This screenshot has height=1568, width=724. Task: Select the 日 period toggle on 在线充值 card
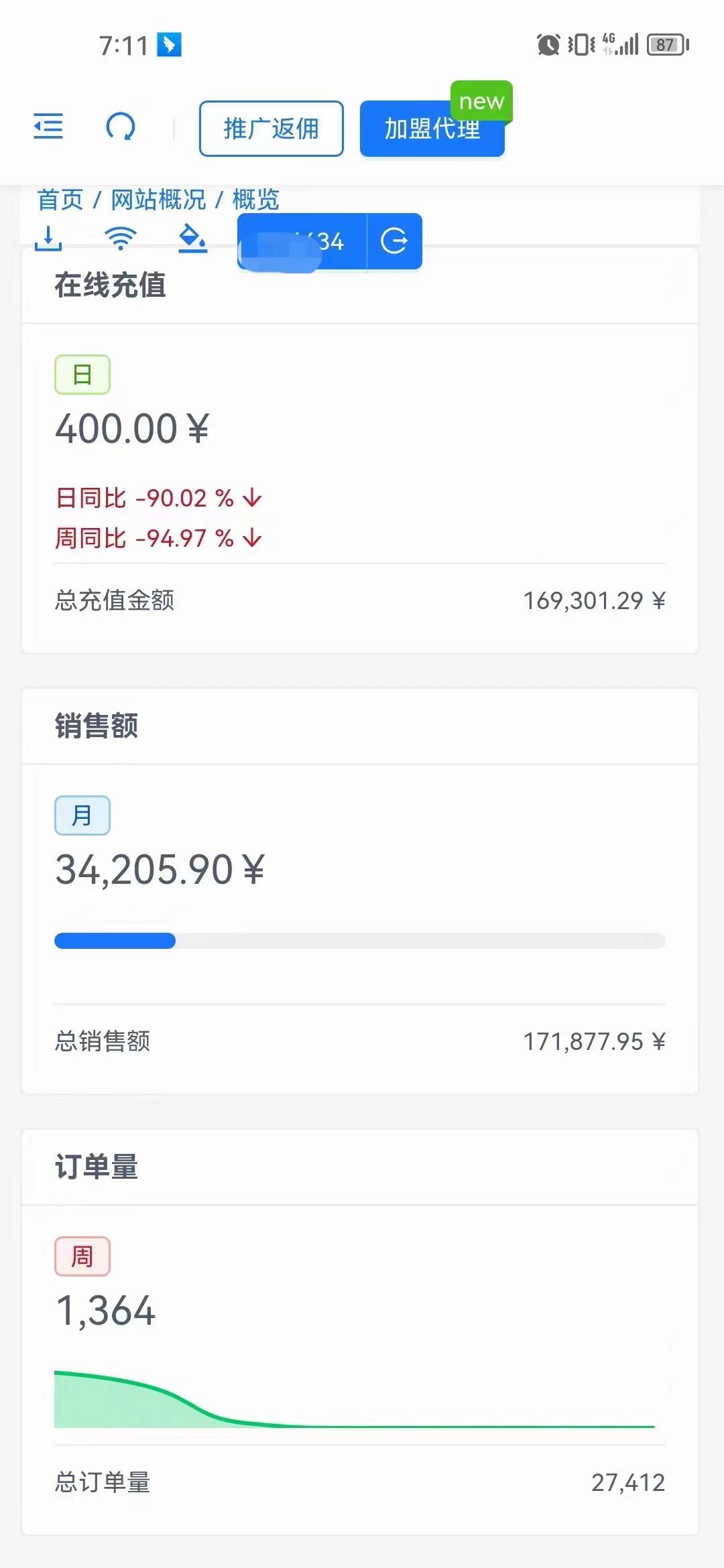click(x=82, y=374)
